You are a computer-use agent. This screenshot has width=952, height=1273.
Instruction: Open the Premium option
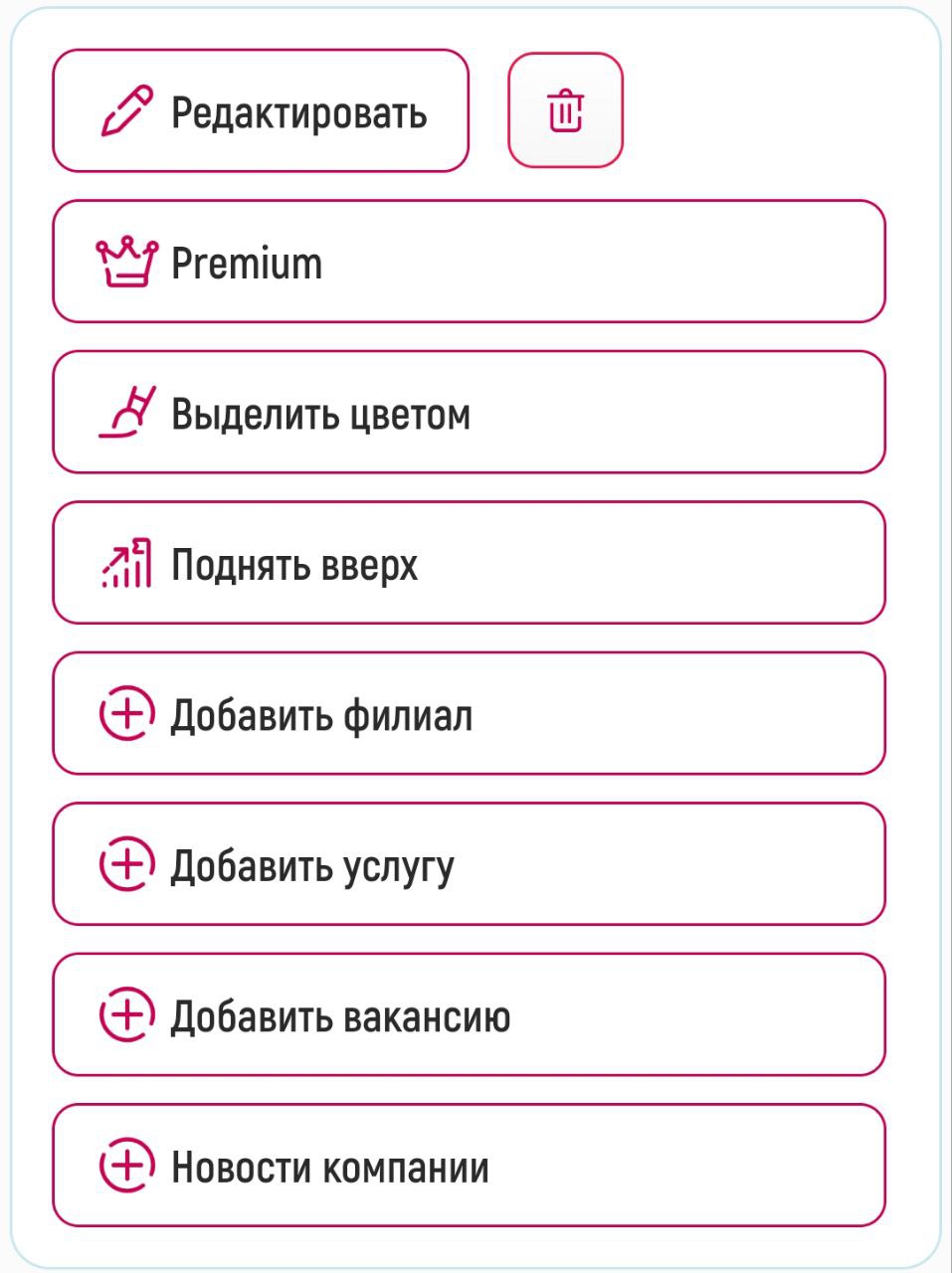pyautogui.click(x=468, y=263)
